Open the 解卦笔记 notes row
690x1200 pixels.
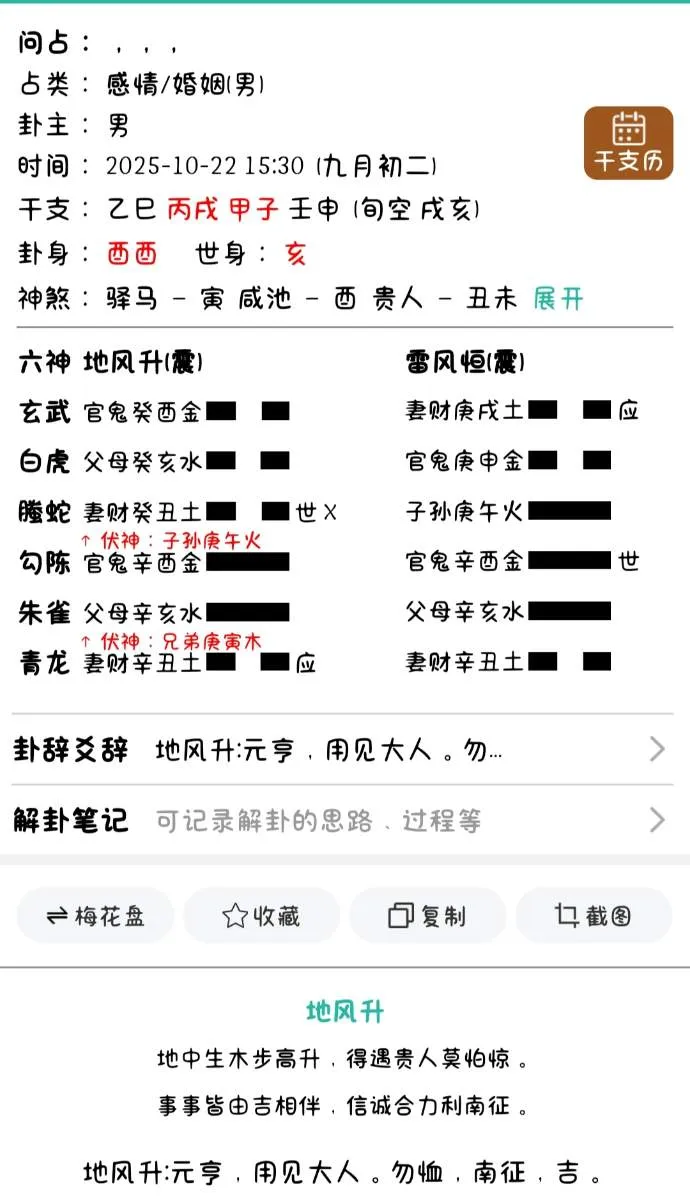click(x=340, y=821)
